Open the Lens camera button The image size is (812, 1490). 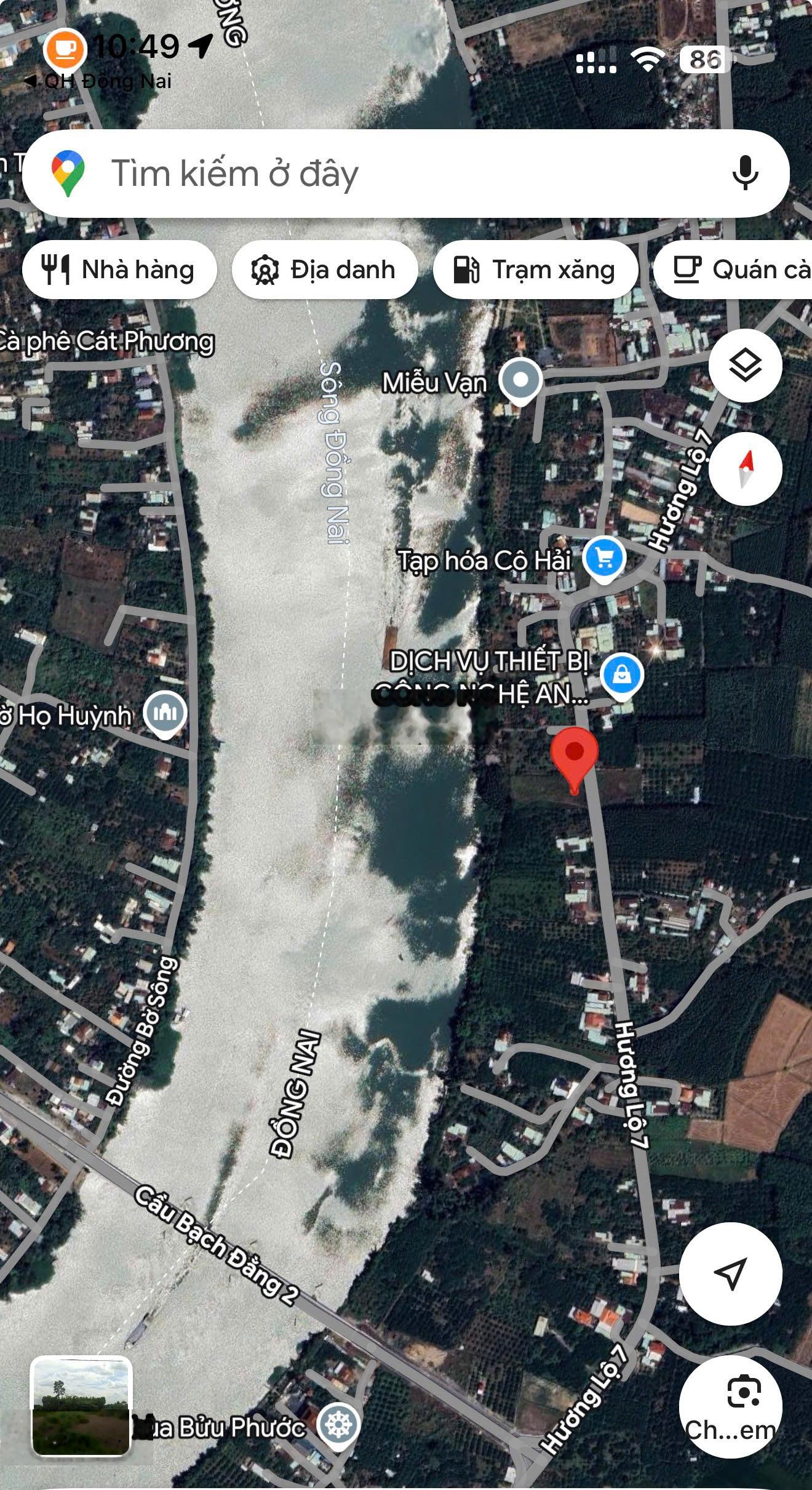click(x=730, y=1406)
